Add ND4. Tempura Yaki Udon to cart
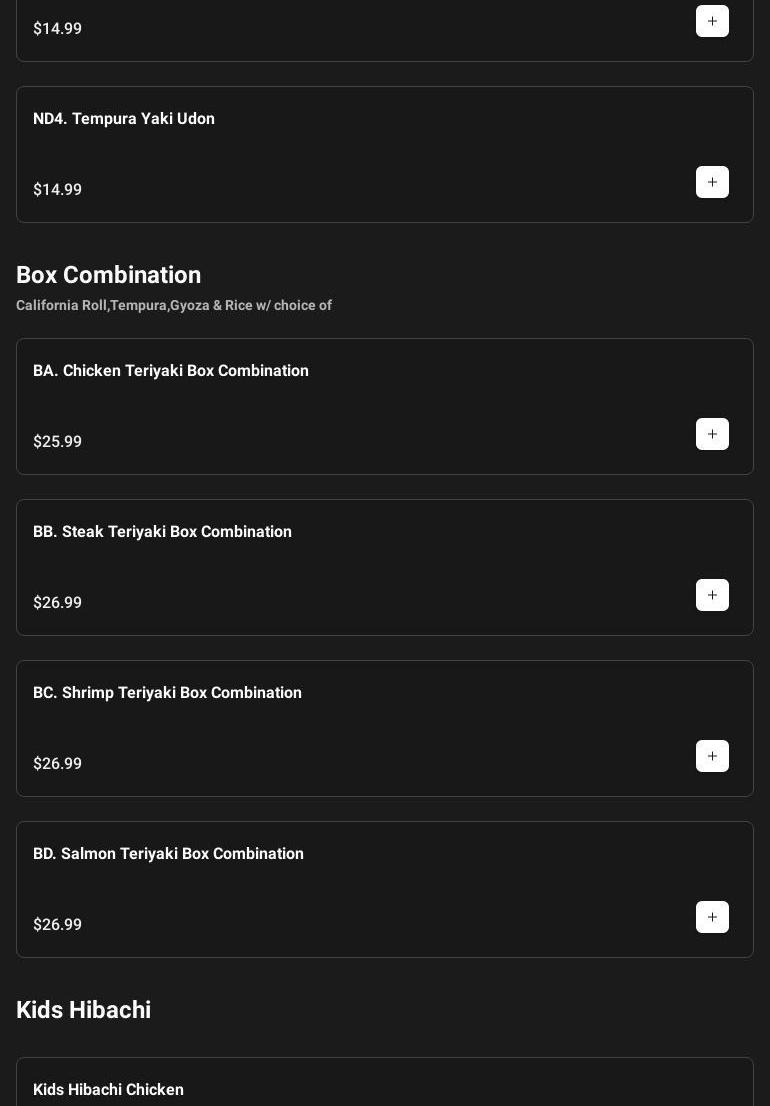The image size is (770, 1106). [x=712, y=182]
